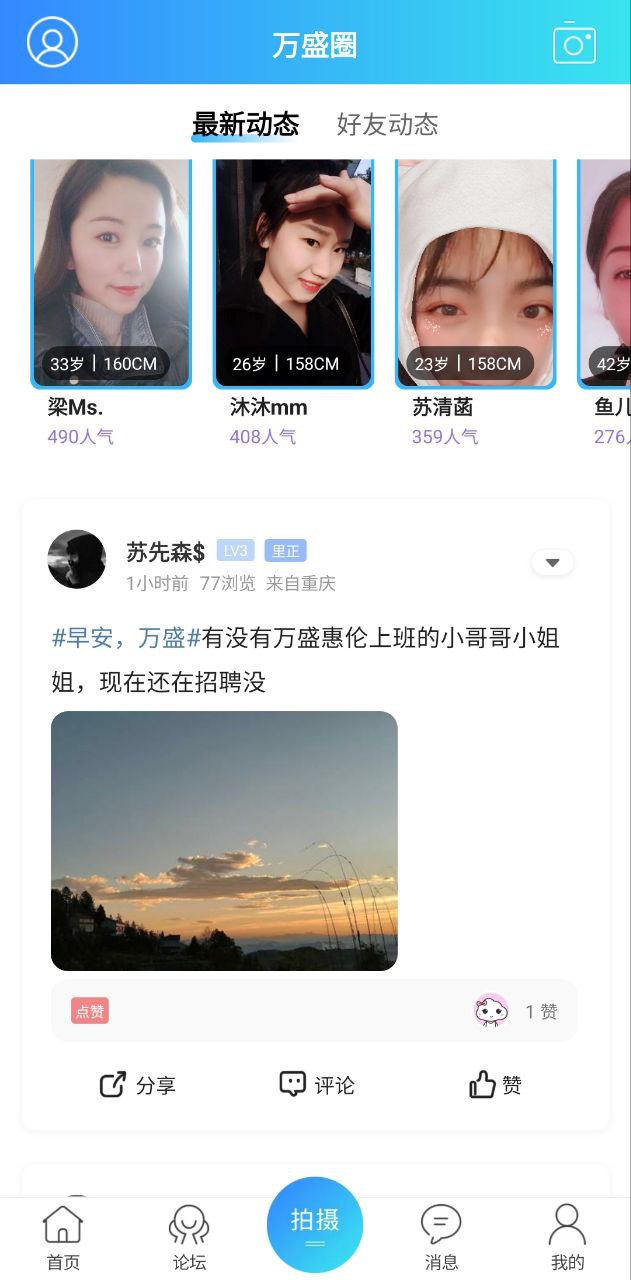Switch to the 我的 tab
Viewport: 631px width, 1280px height.
(x=567, y=1238)
